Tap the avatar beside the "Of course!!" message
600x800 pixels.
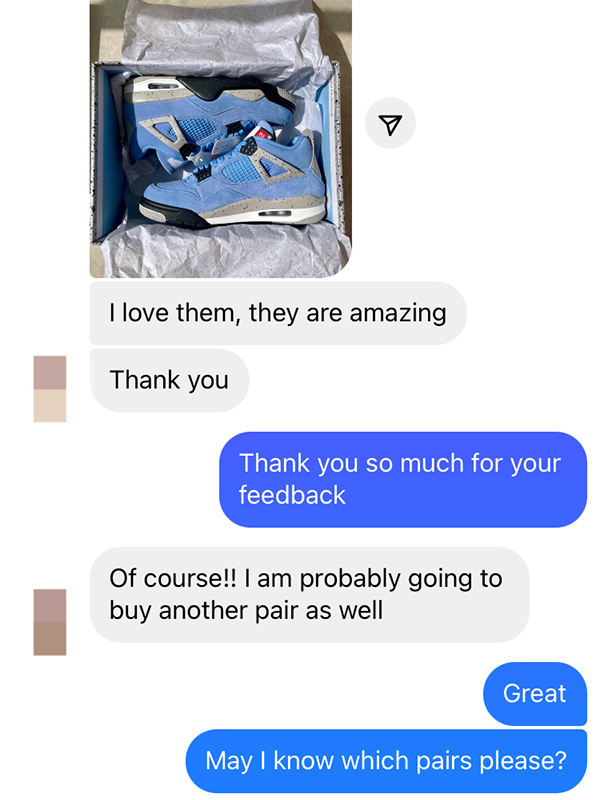pos(50,621)
